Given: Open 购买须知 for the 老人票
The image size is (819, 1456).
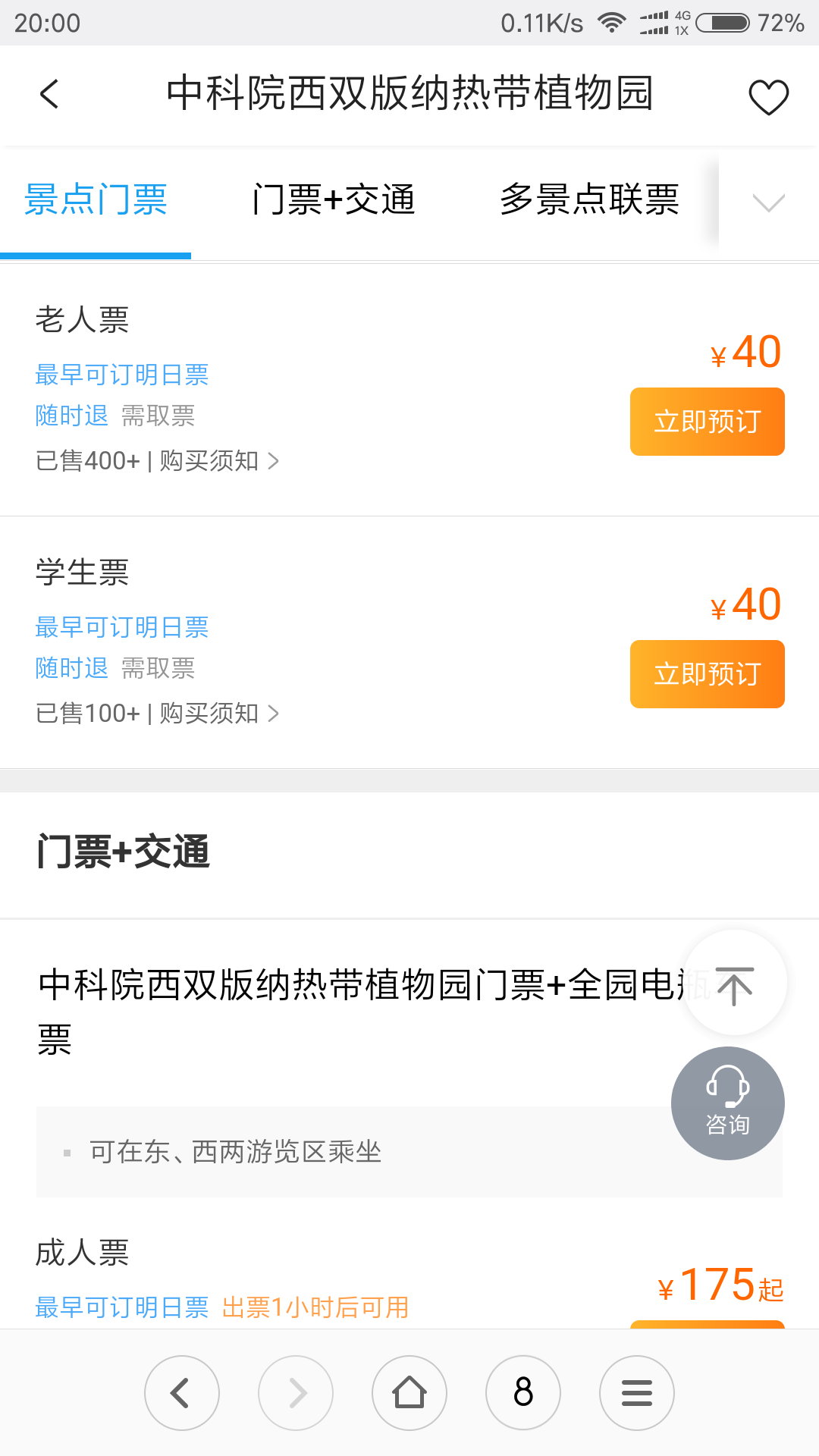Looking at the screenshot, I should pyautogui.click(x=219, y=460).
